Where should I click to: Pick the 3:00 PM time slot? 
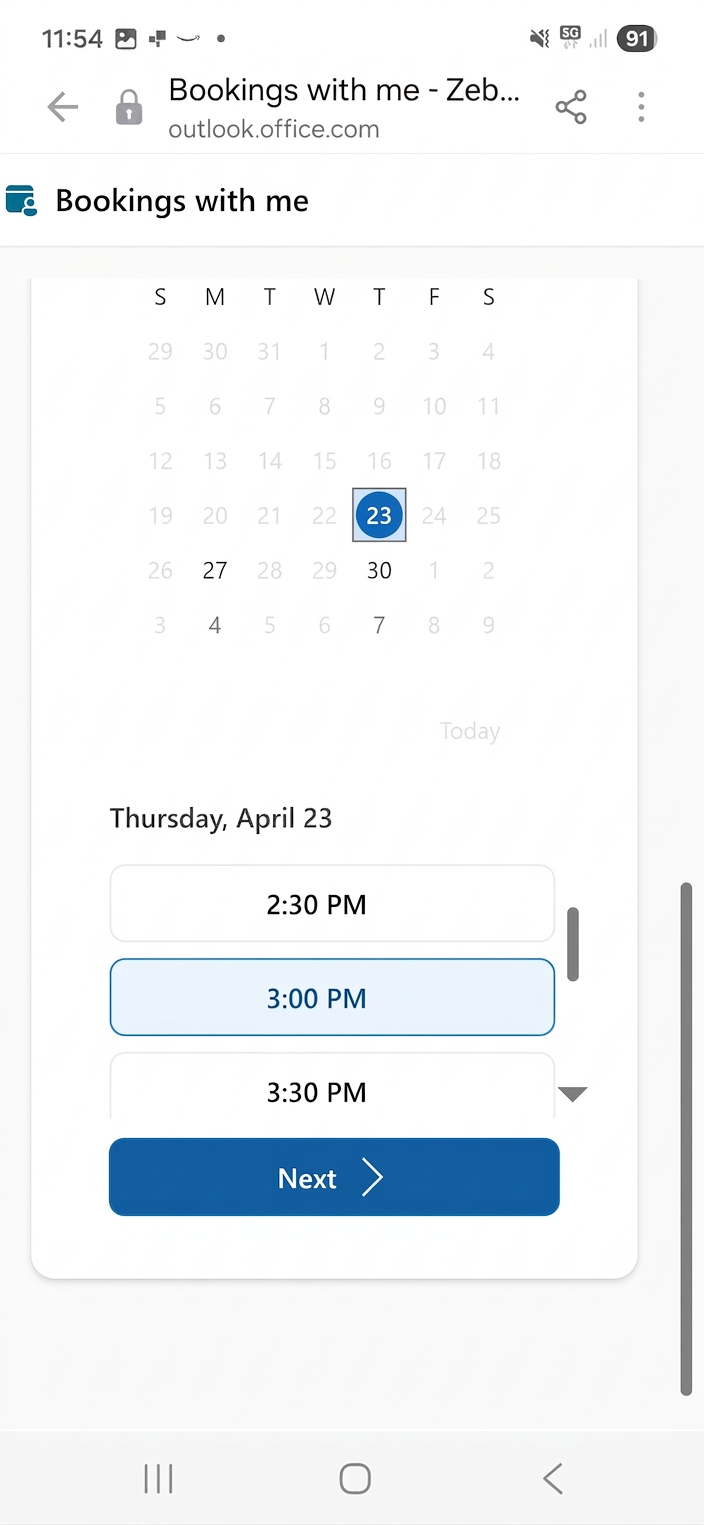coord(332,998)
